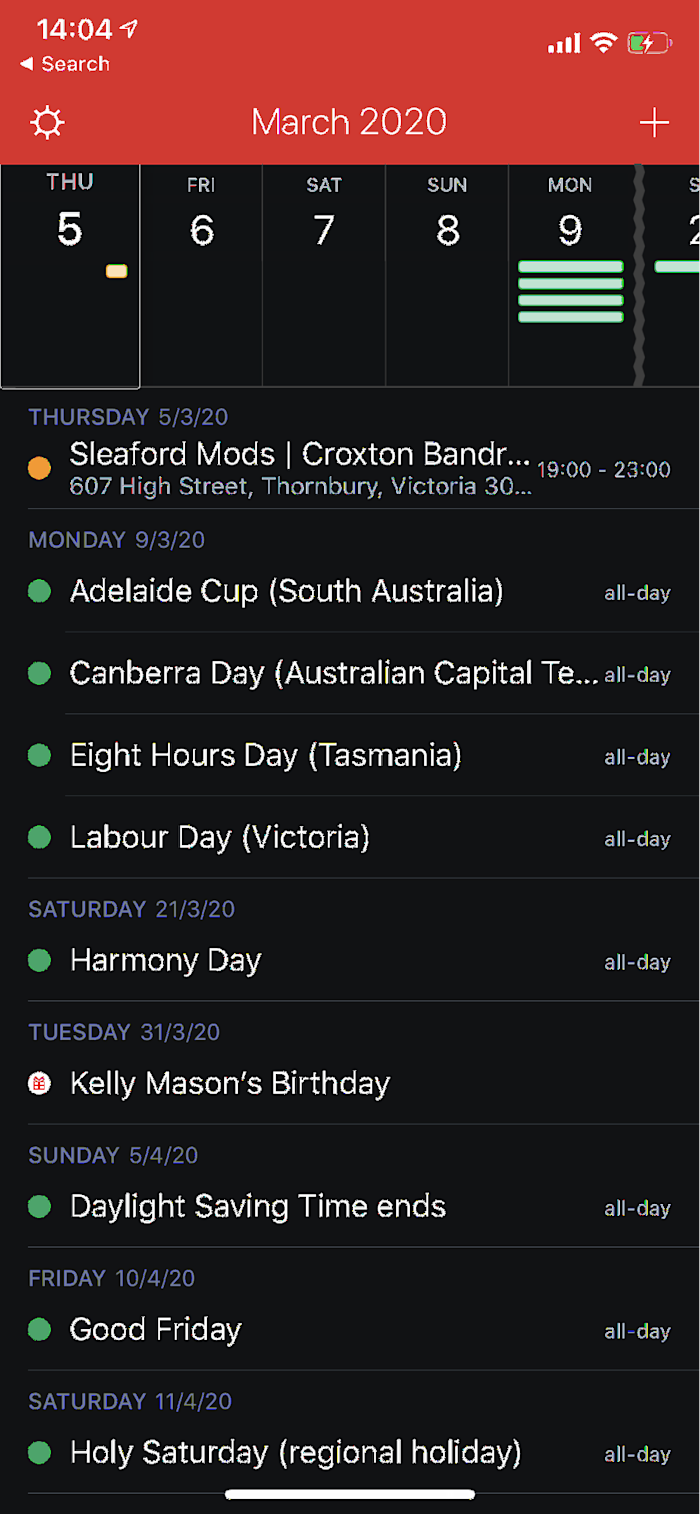Open Daylight Saving Time ends event
Screen dimensions: 700x1514
[x=258, y=1207]
